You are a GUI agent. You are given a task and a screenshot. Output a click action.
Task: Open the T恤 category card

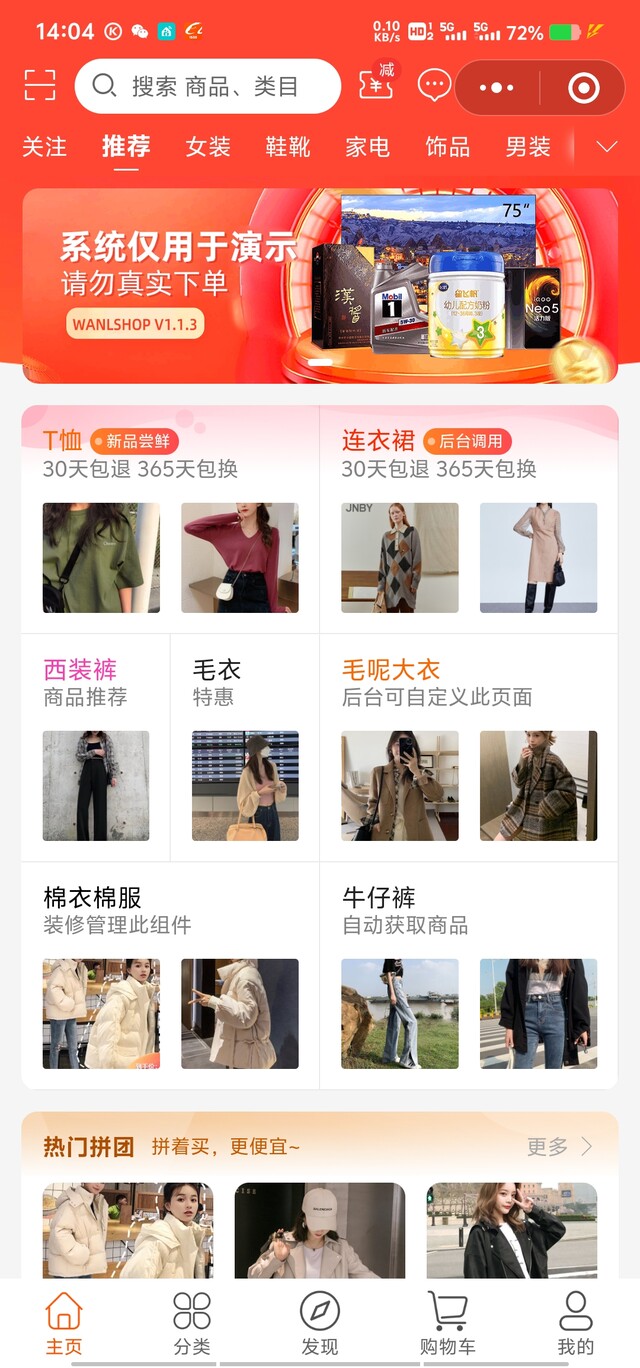coord(170,518)
